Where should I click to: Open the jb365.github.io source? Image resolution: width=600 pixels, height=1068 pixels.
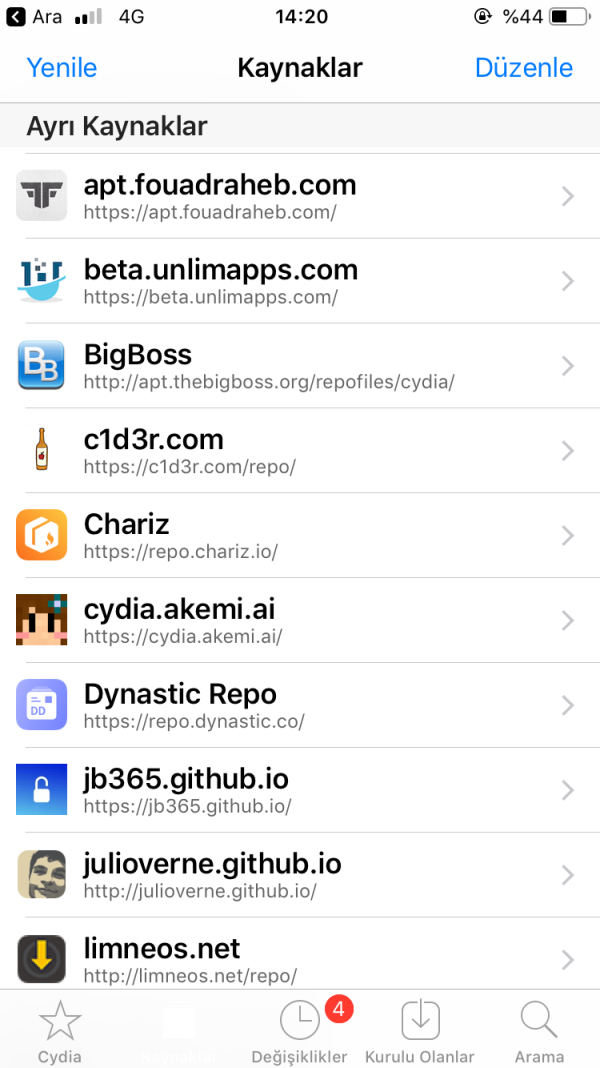click(x=300, y=791)
